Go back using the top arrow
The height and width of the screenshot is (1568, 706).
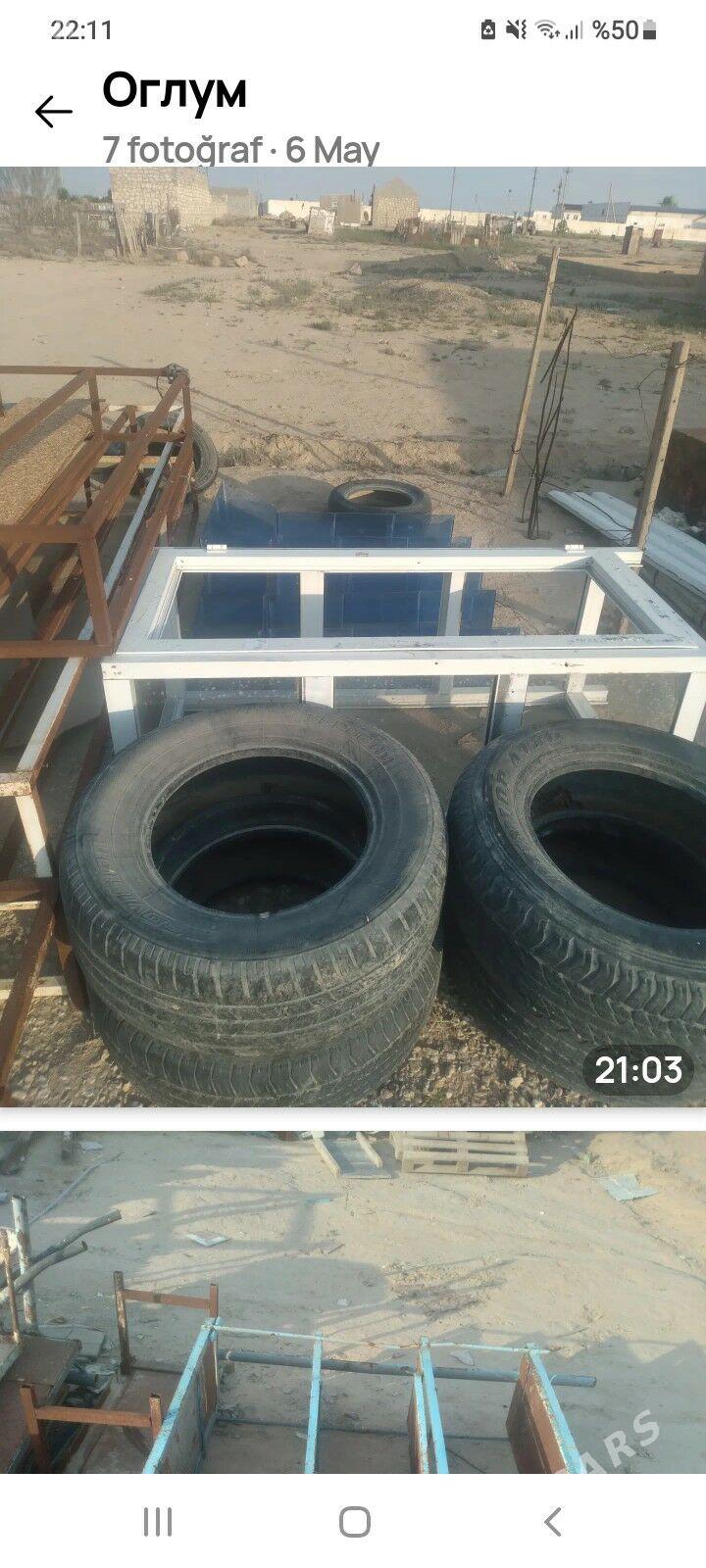coord(54,113)
